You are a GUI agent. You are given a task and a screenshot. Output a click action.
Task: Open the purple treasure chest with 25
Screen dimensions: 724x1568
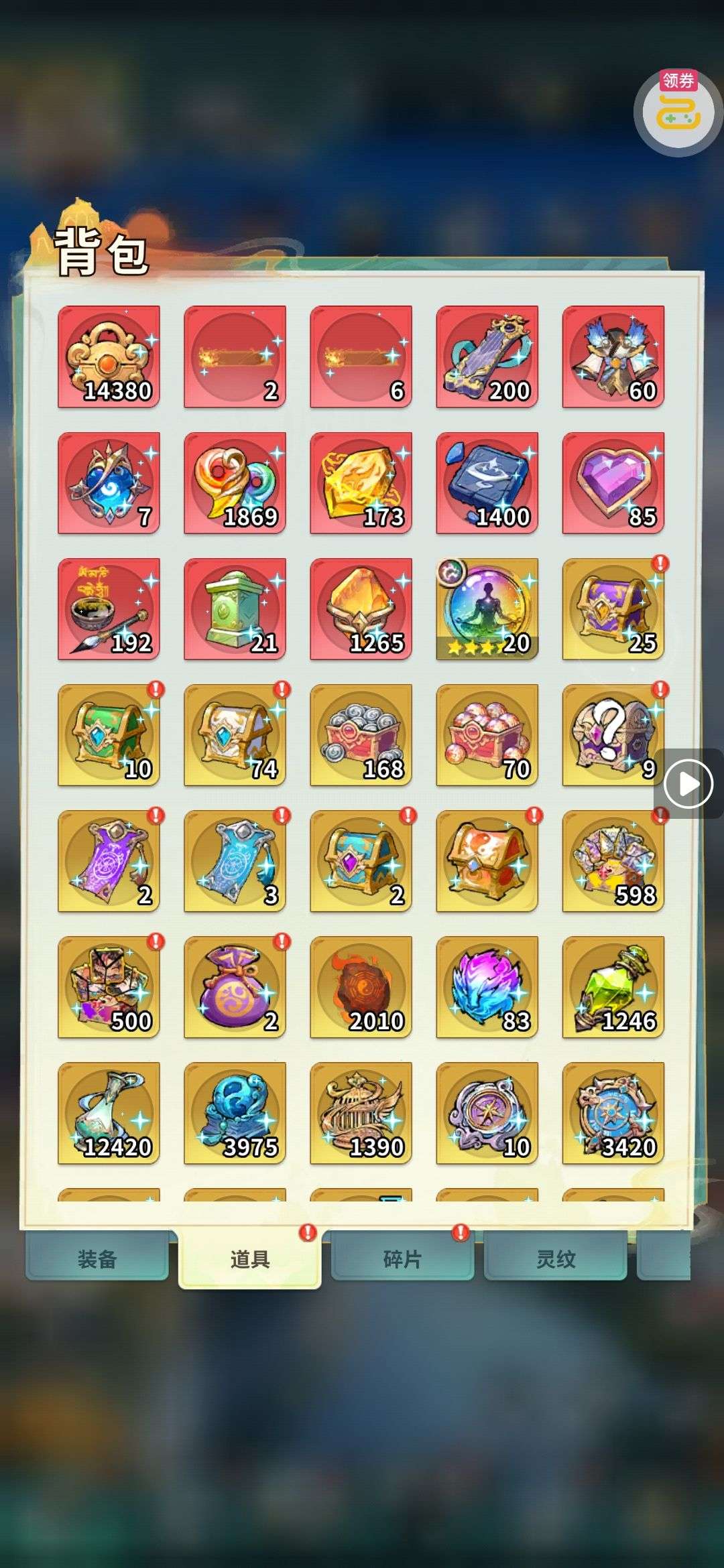click(x=613, y=608)
